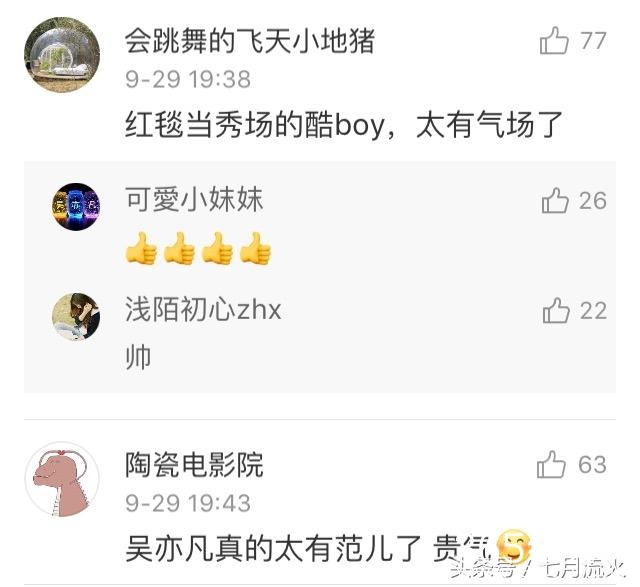Open 可愛小妹妹's avatar
Screen dimensions: 640x587
pyautogui.click(x=76, y=207)
